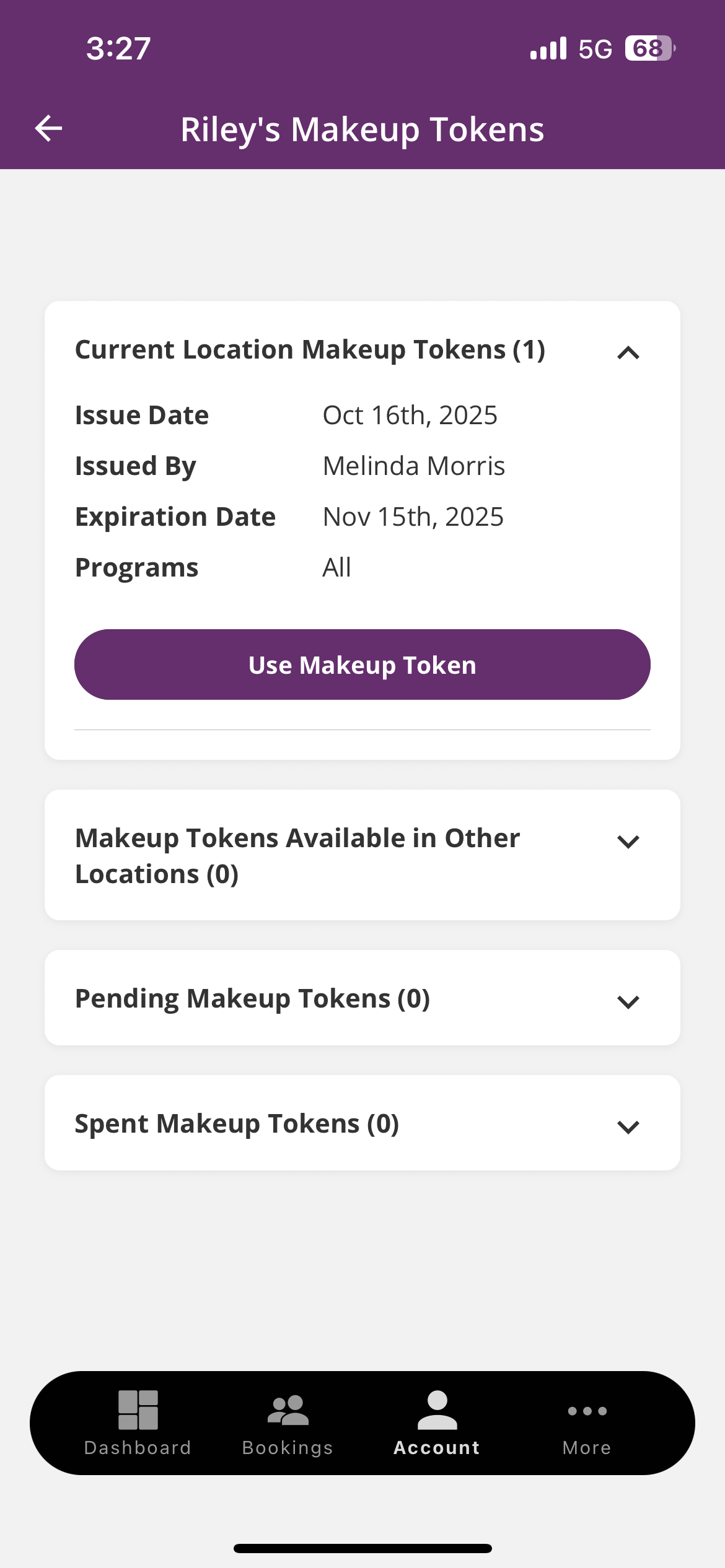Expand the Pending Makeup Tokens section
Screen dimensions: 725x1568
pyautogui.click(x=628, y=1001)
